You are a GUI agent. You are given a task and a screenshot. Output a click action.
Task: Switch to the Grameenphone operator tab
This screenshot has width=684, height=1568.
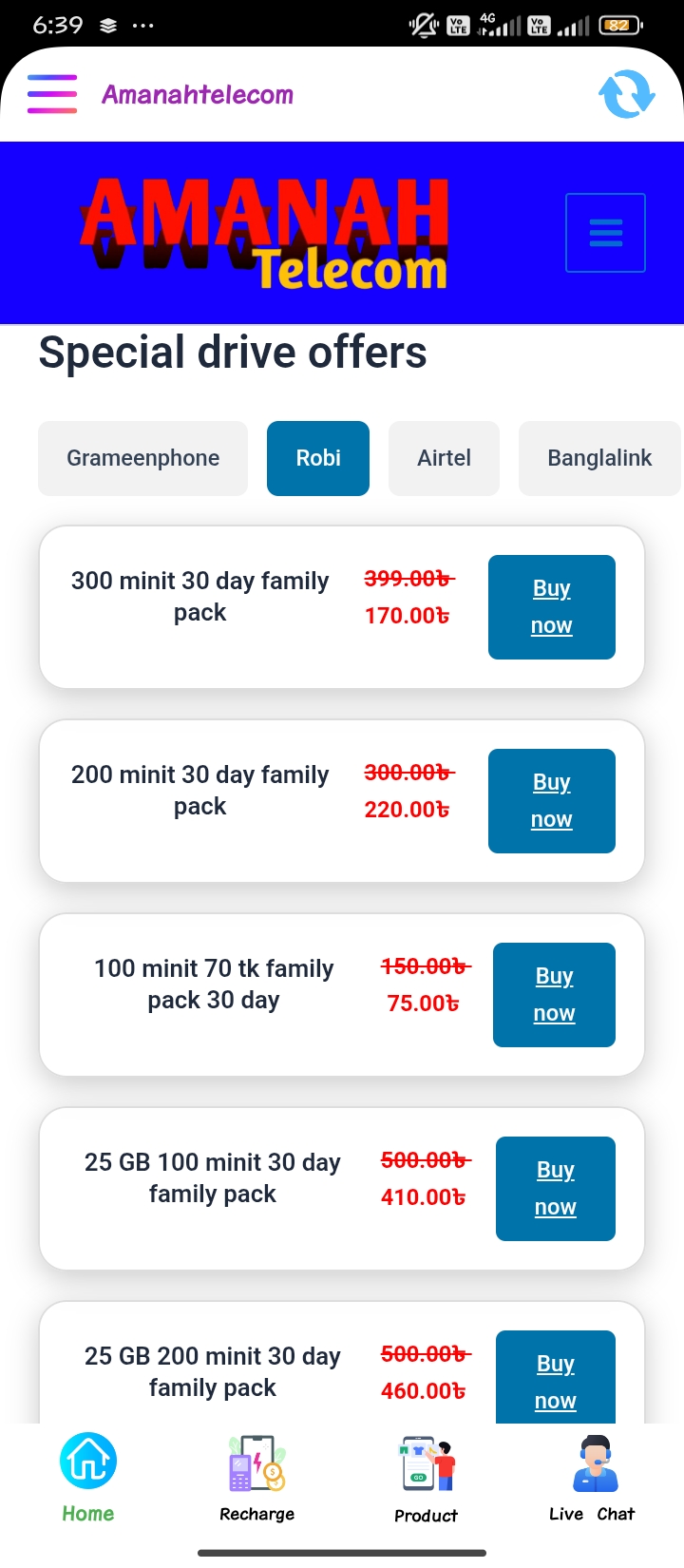142,458
